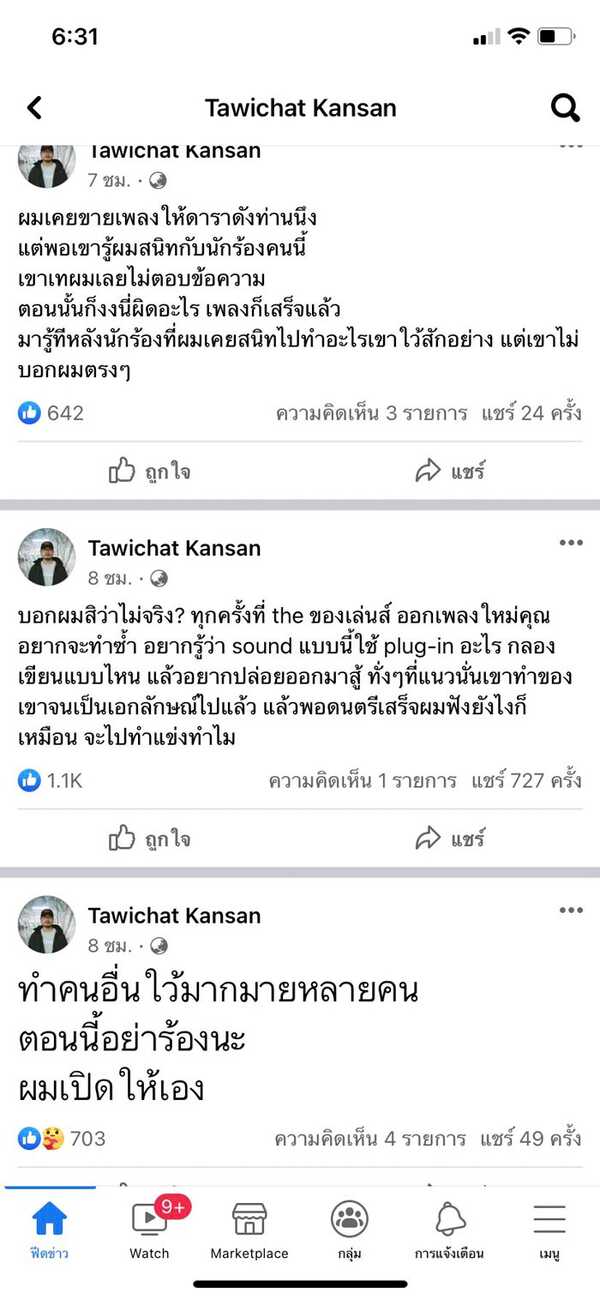Go back using the arrow in header
The image size is (600, 1299).
35,108
